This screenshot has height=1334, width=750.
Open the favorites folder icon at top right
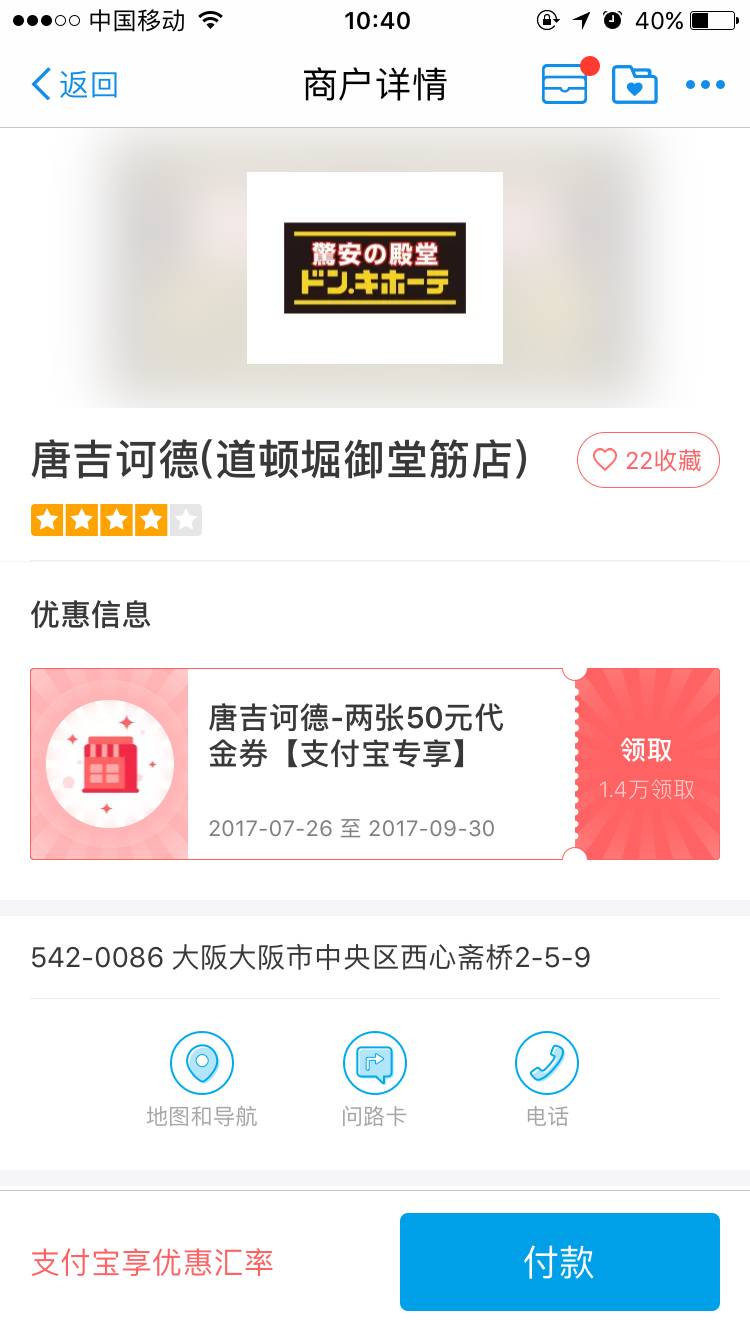(x=634, y=84)
